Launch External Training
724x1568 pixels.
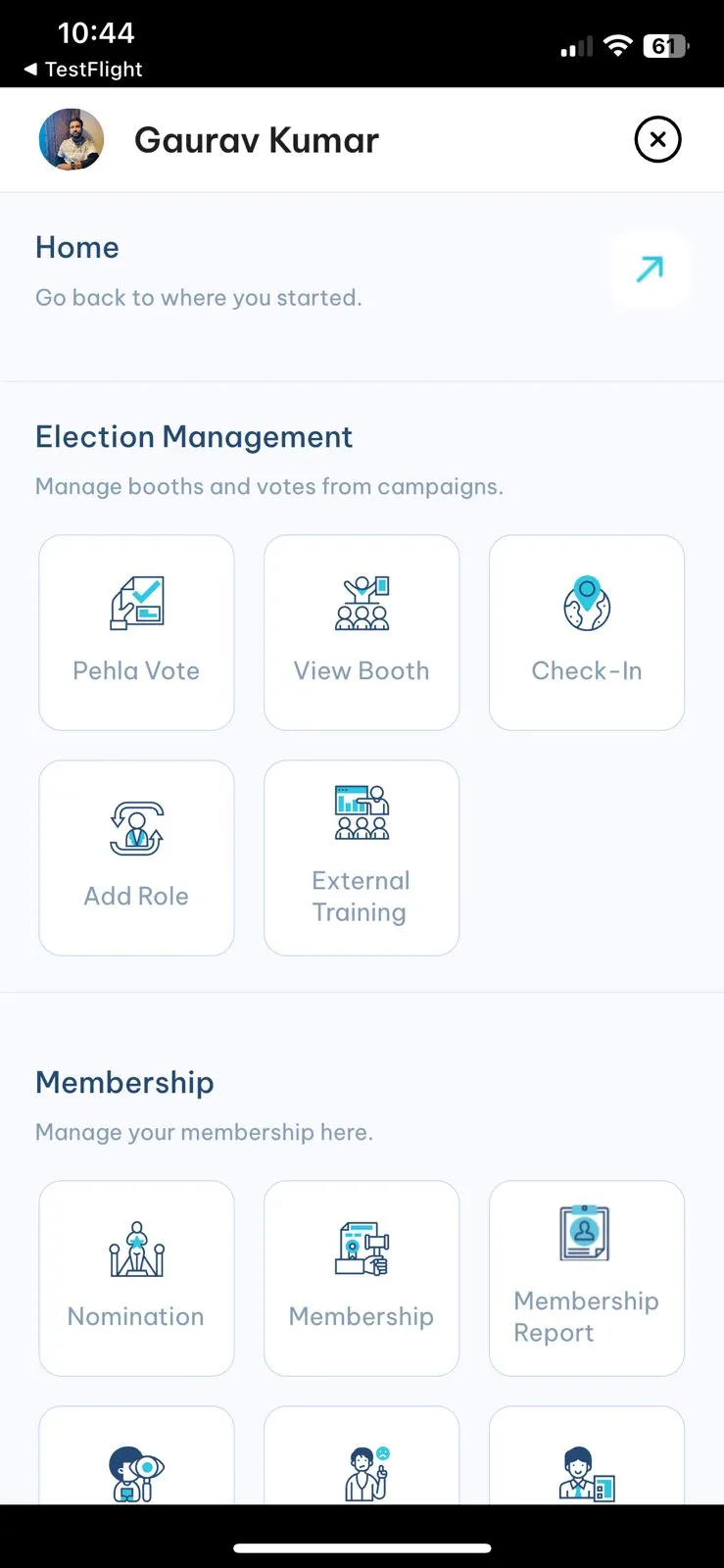click(362, 857)
